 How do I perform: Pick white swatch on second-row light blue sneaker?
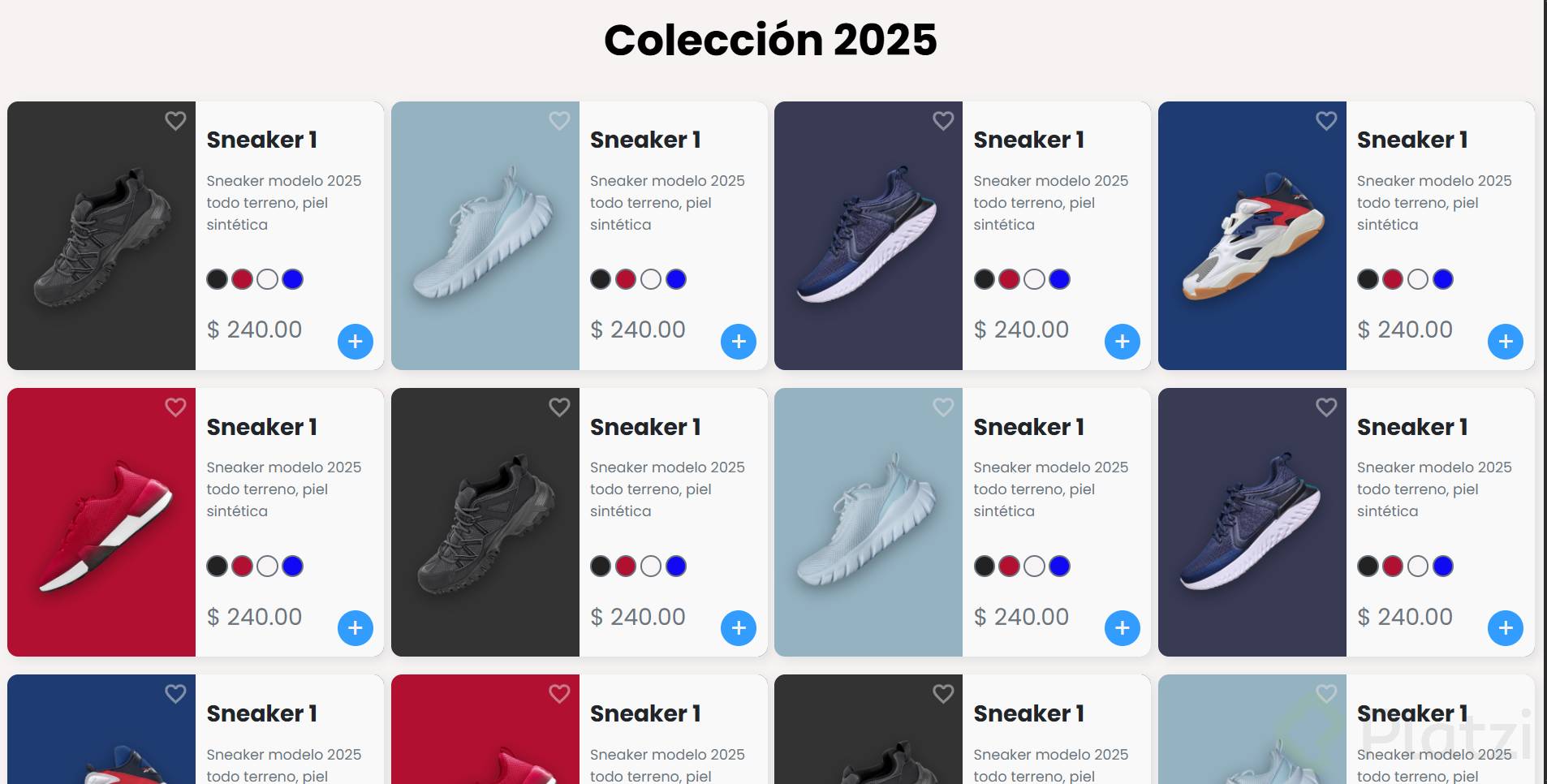[1033, 566]
